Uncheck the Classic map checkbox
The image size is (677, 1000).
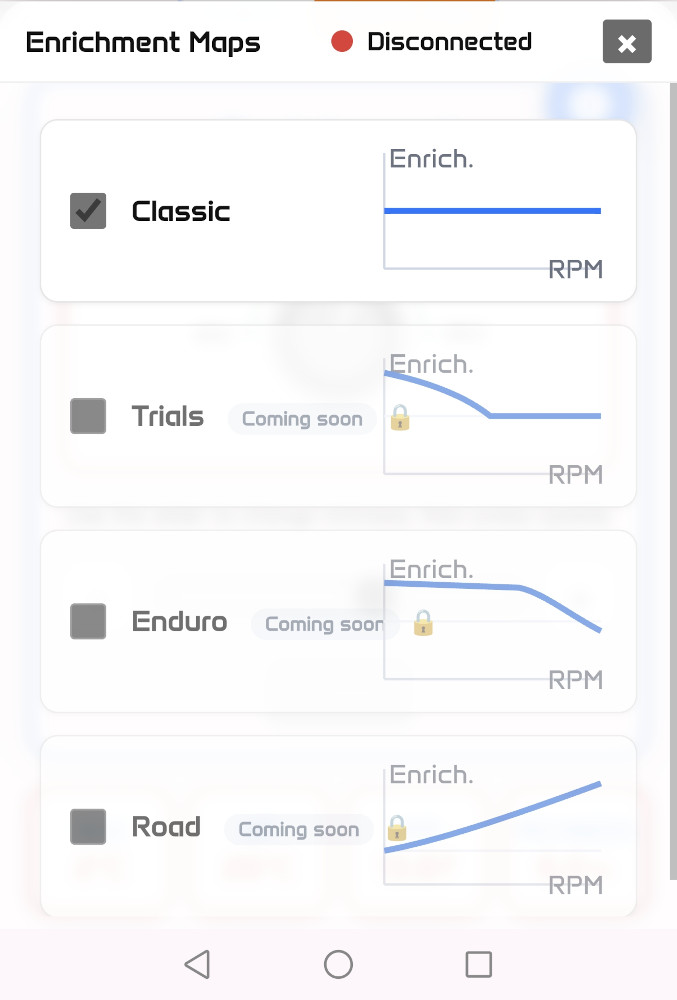pos(88,211)
